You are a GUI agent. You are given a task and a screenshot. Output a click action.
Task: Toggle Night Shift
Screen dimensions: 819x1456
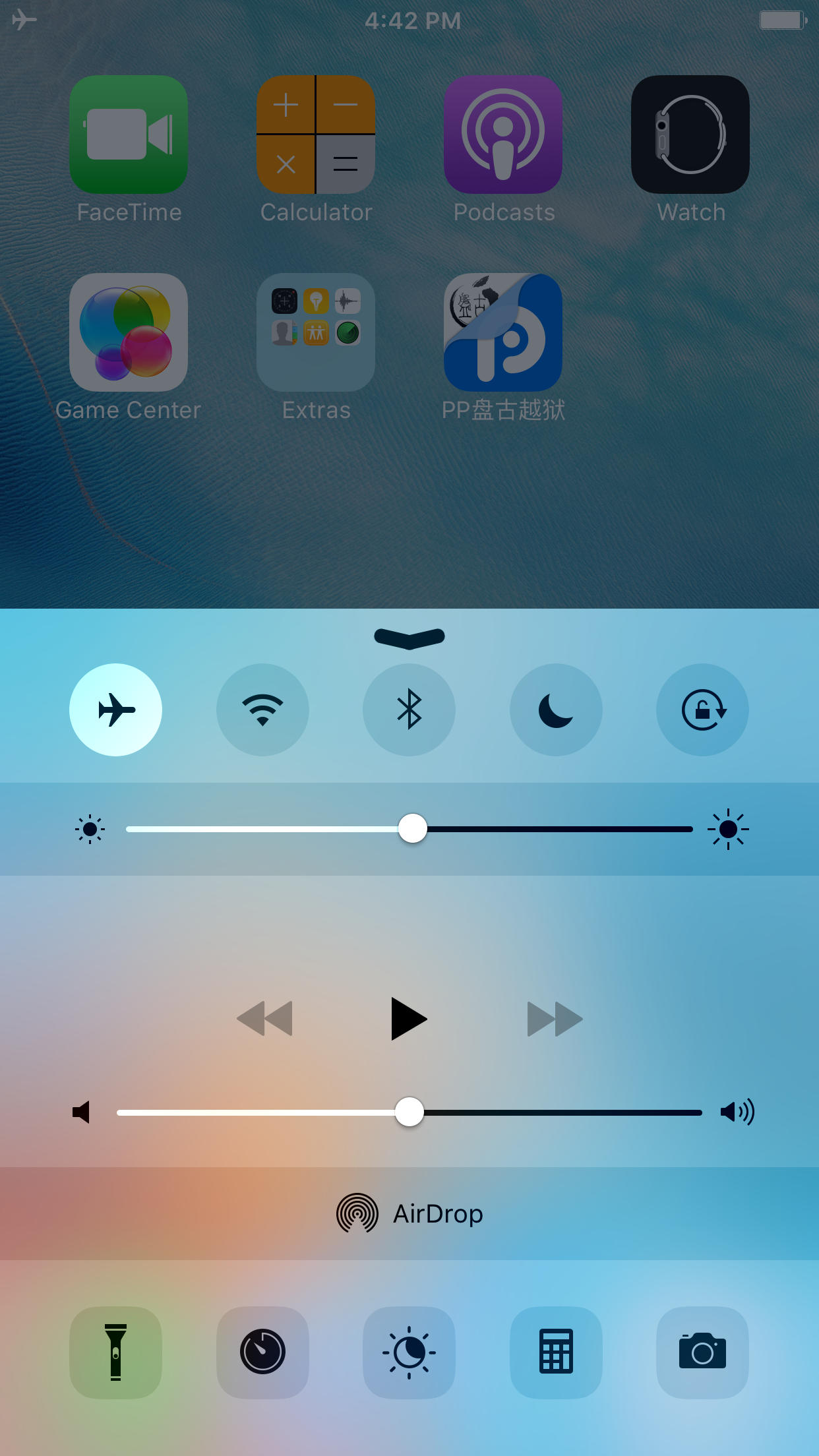[409, 1352]
